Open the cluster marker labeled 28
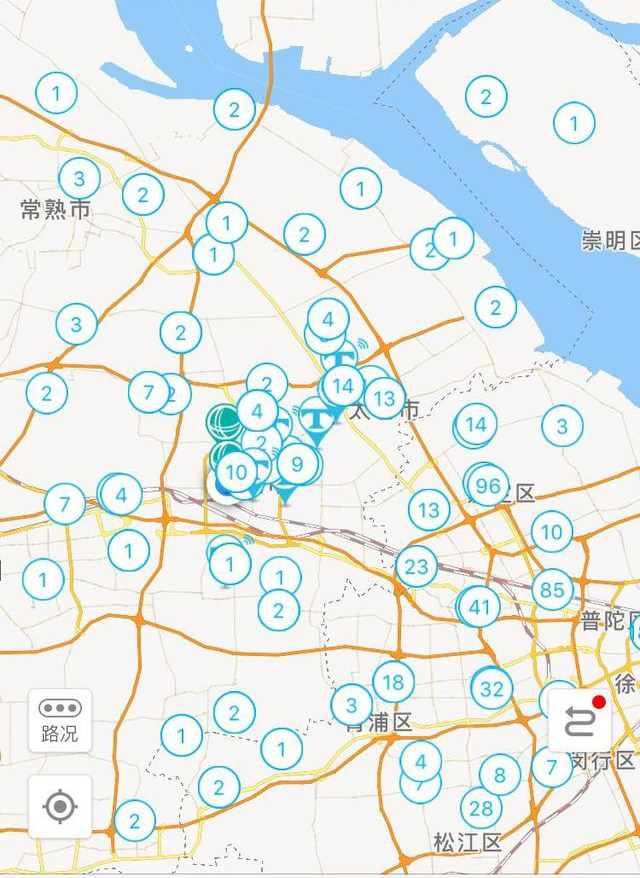 (481, 808)
